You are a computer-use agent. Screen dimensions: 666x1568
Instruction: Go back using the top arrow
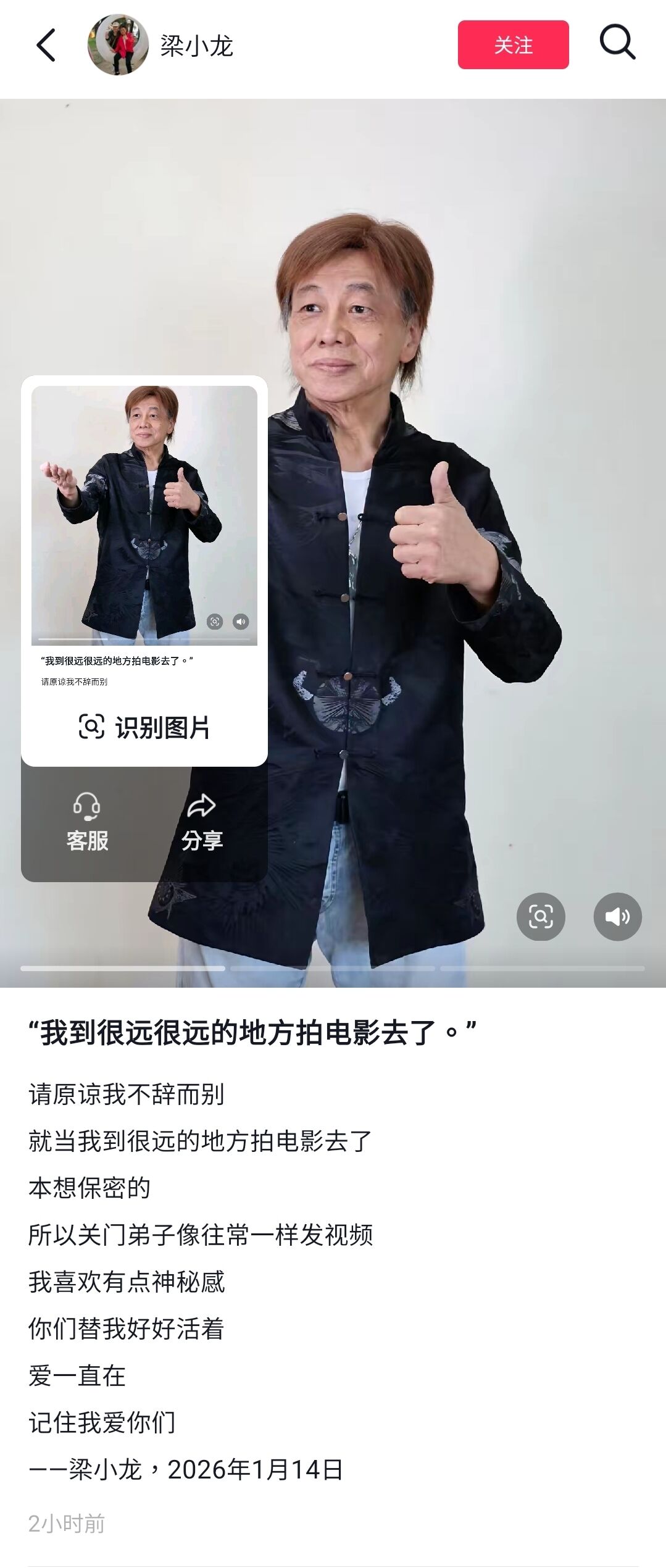46,45
